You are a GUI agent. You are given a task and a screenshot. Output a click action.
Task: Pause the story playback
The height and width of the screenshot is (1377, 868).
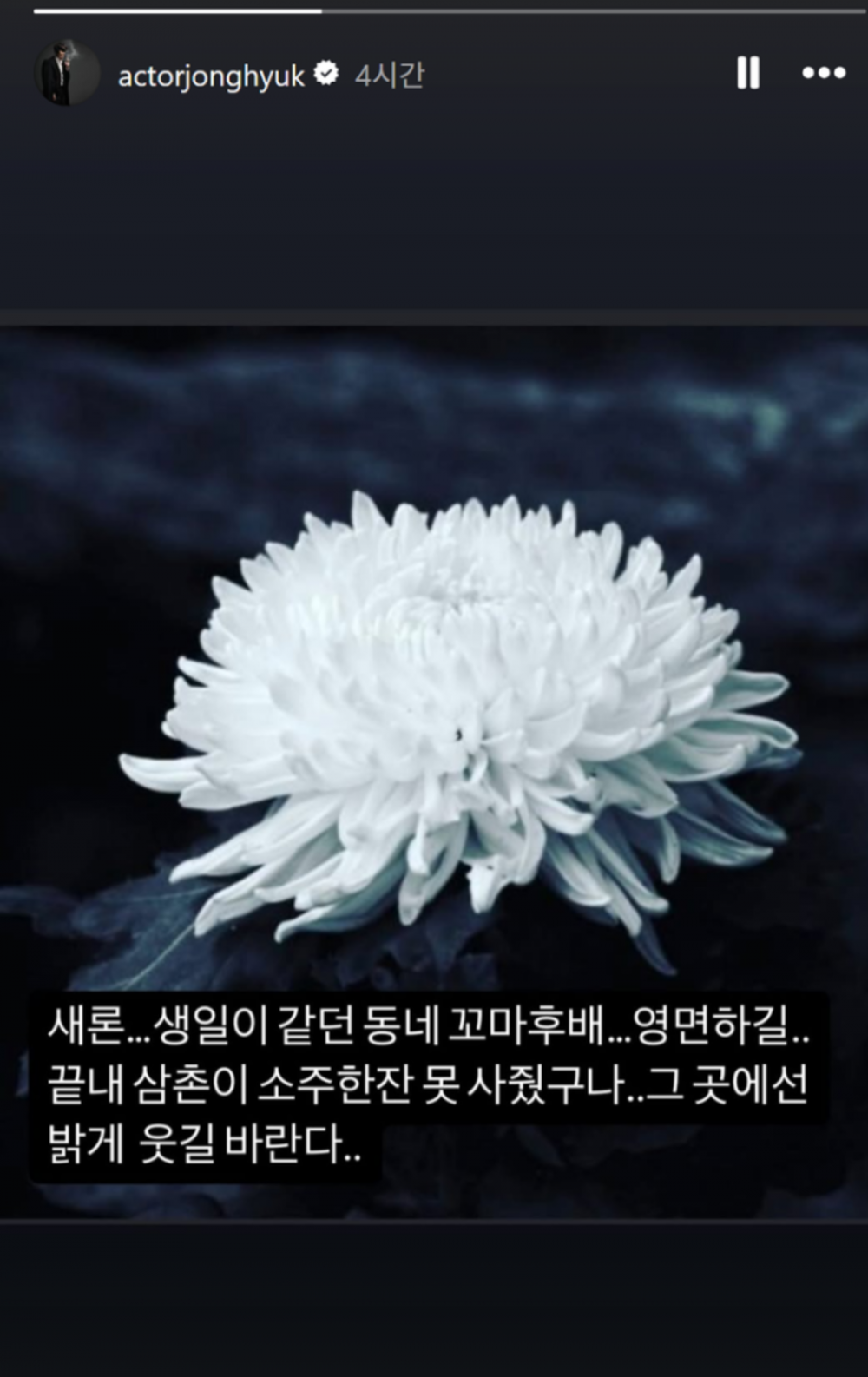748,74
